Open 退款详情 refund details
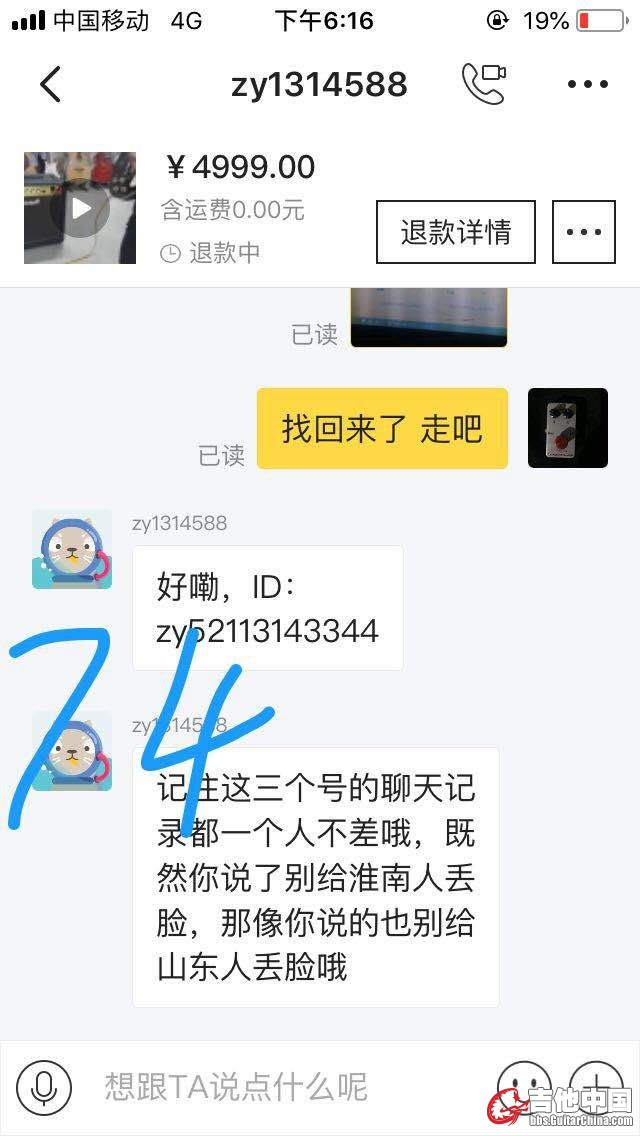Screen dimensions: 640x1136 (455, 232)
